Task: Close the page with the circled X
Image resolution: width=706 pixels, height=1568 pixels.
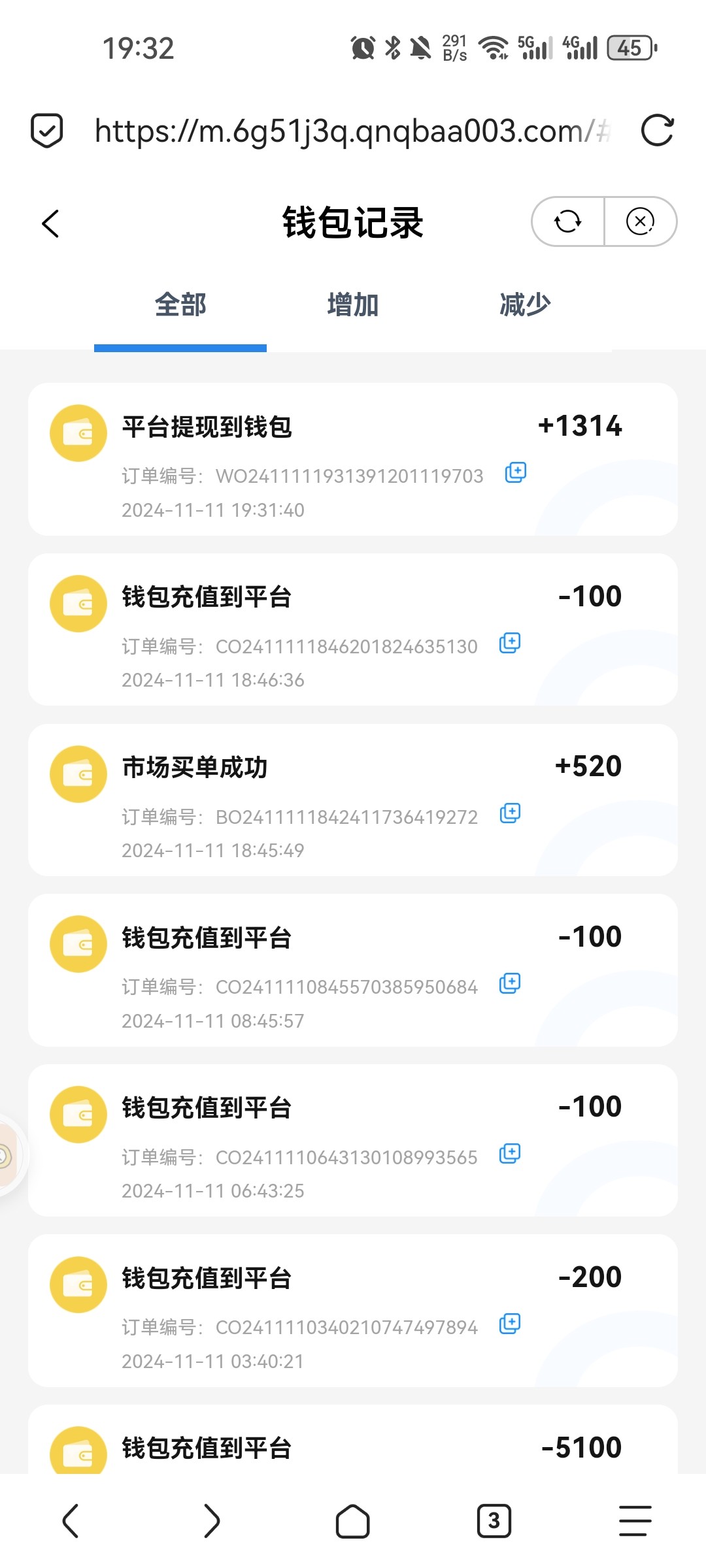Action: tap(640, 221)
